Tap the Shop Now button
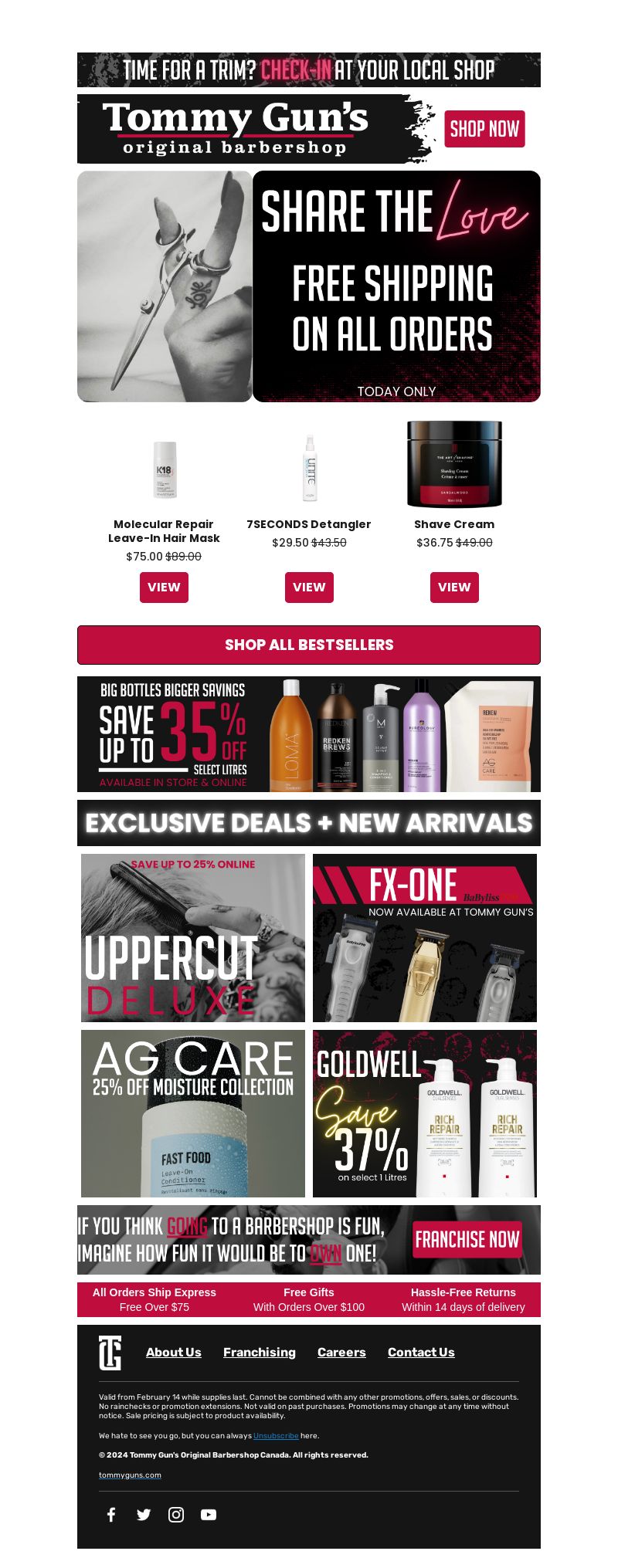Screen dimensions: 618x1568 click(484, 129)
